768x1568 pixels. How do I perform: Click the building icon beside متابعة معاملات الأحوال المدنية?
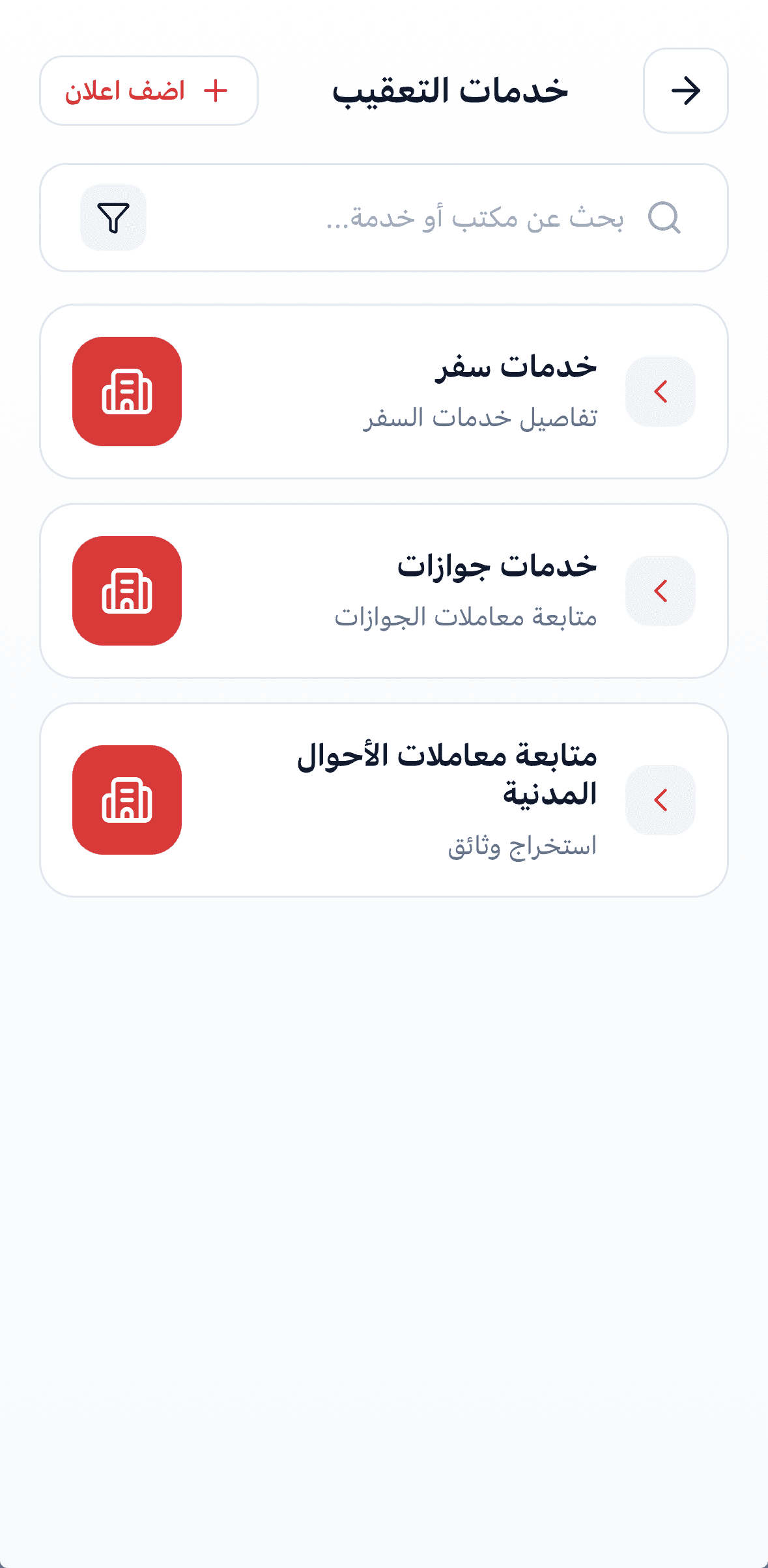click(x=127, y=800)
